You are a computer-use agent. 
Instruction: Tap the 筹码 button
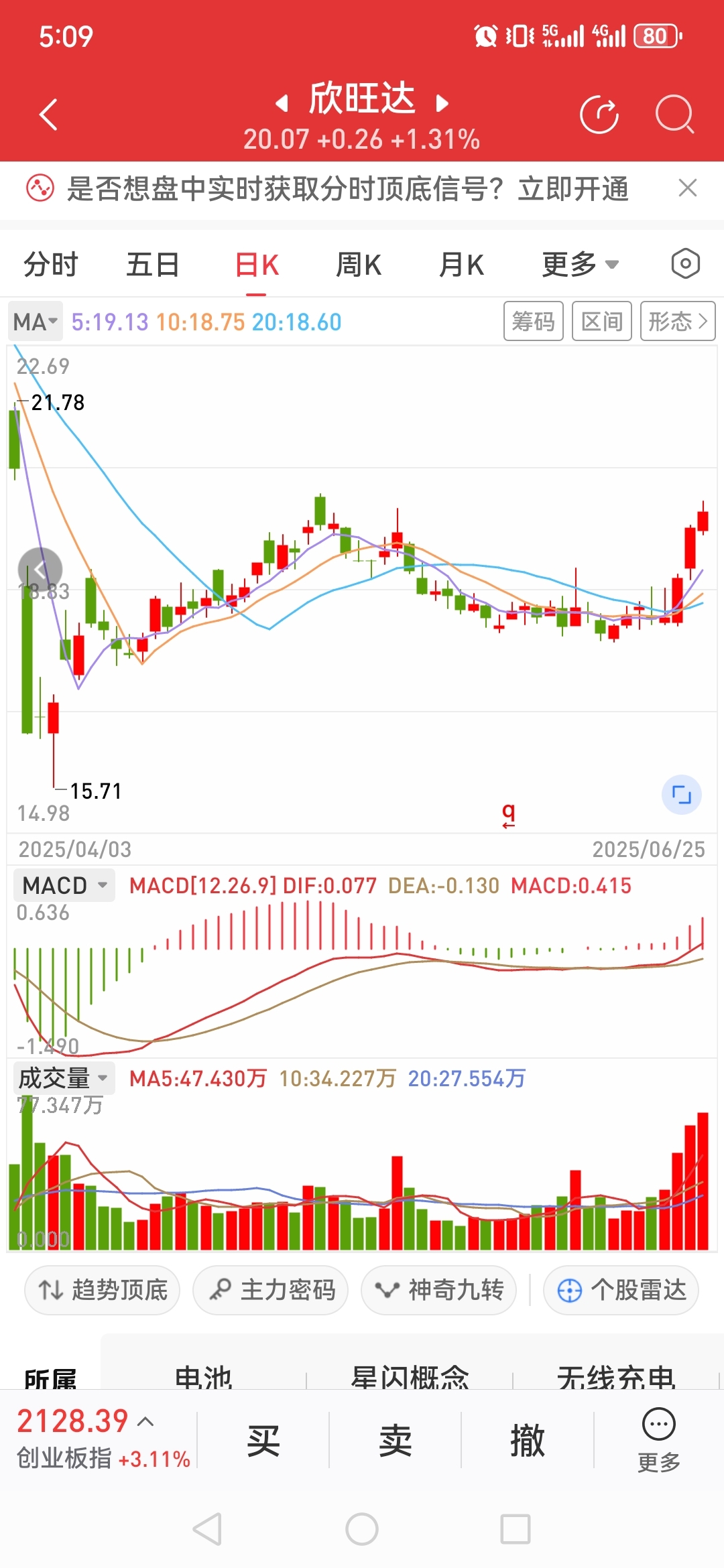pos(534,322)
